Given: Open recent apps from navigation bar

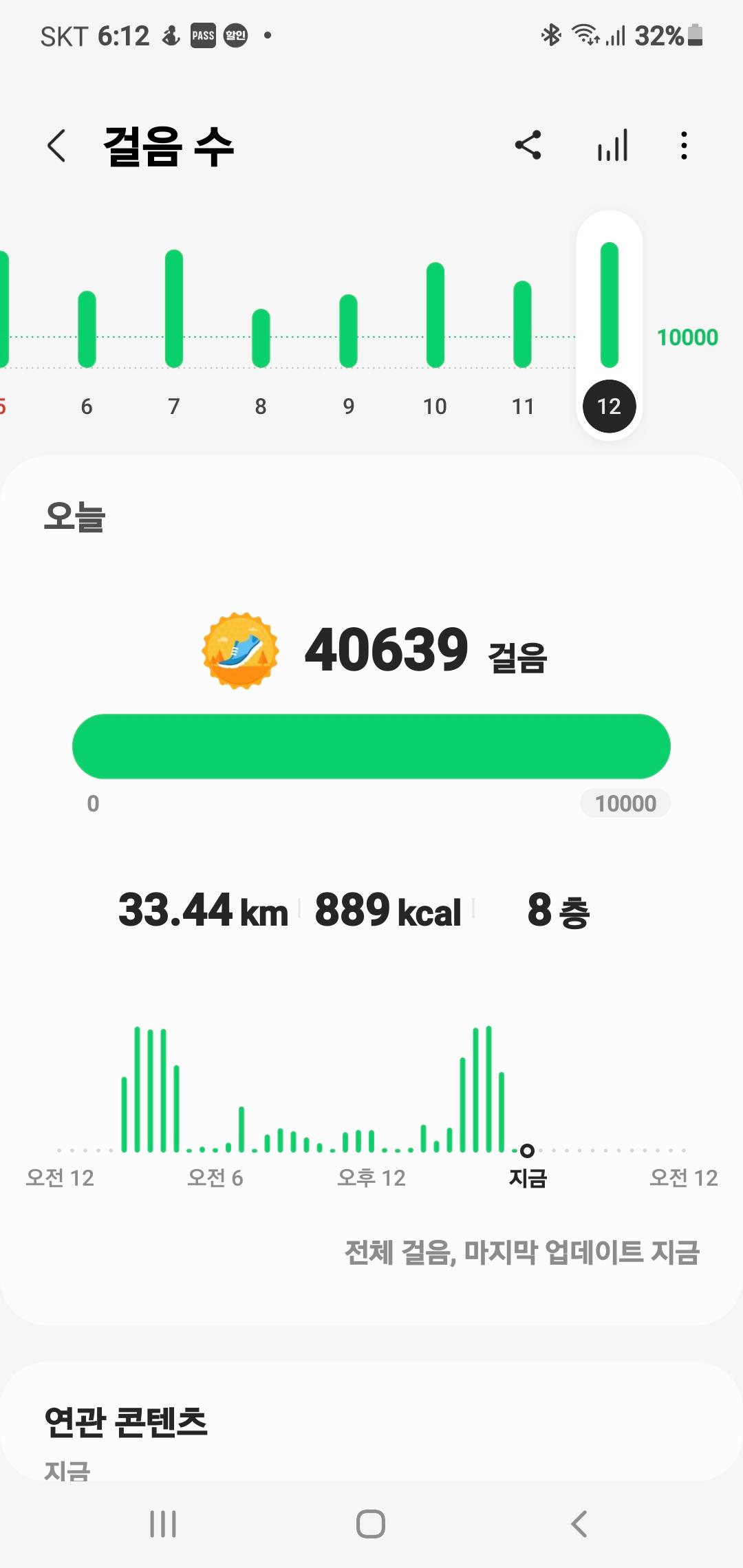Looking at the screenshot, I should click(163, 1524).
